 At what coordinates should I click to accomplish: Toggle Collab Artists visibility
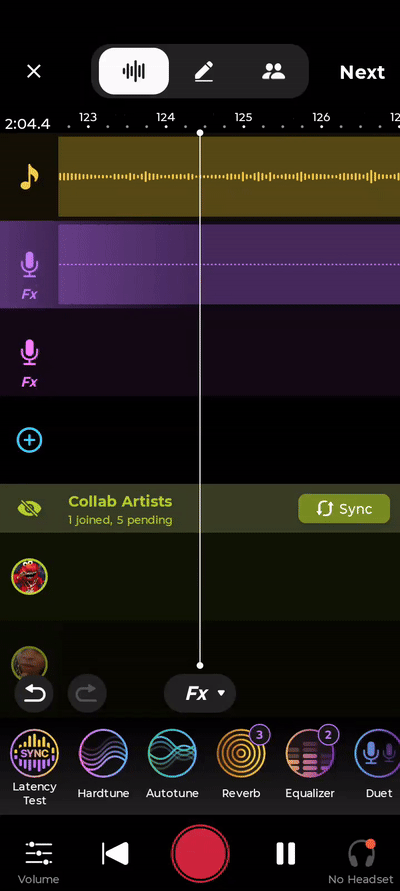tap(29, 508)
